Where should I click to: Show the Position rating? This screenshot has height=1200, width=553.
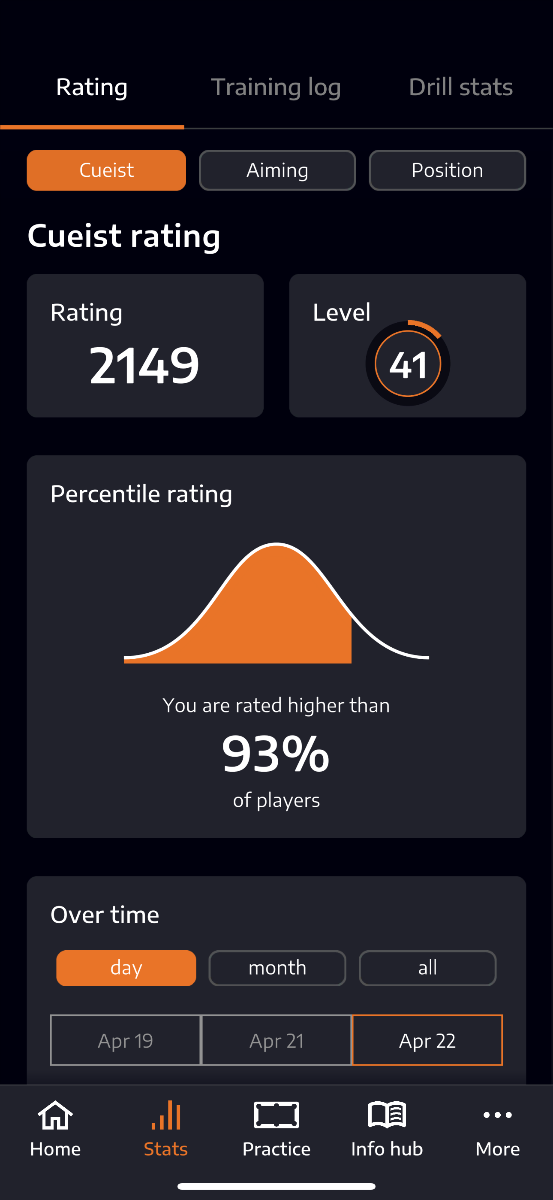[x=447, y=170]
